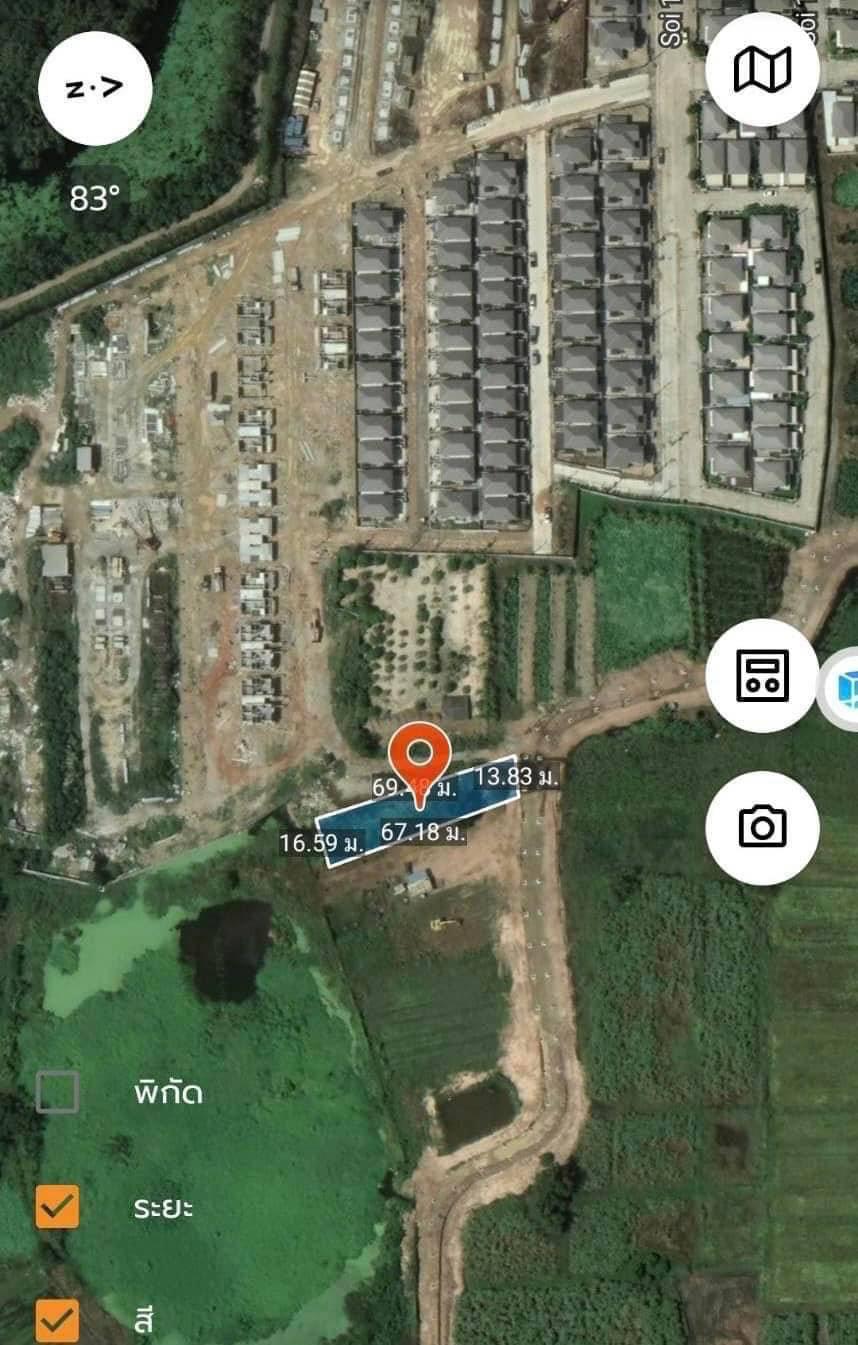Tap the blue cube icon at screen edge
The height and width of the screenshot is (1345, 858).
pyautogui.click(x=846, y=688)
